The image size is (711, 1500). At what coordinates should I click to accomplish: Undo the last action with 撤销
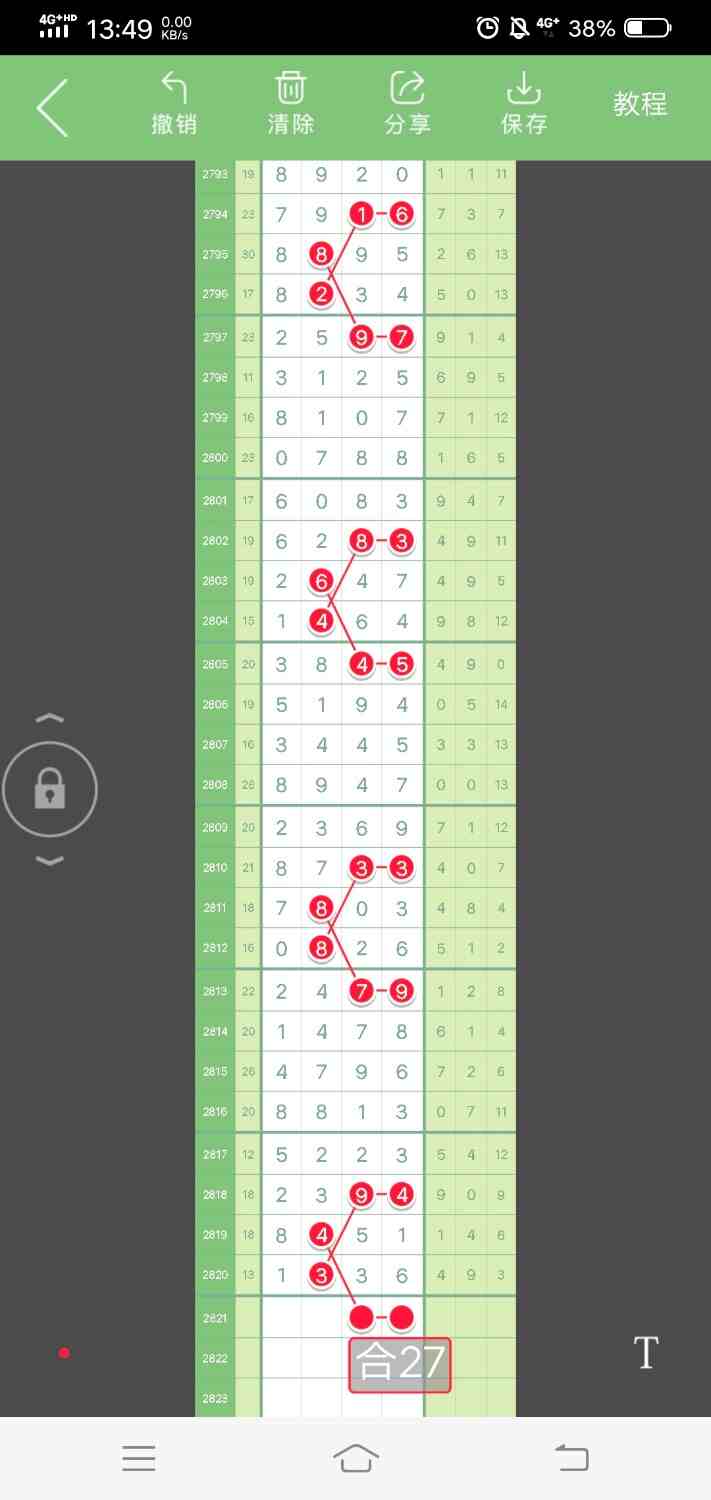click(174, 104)
